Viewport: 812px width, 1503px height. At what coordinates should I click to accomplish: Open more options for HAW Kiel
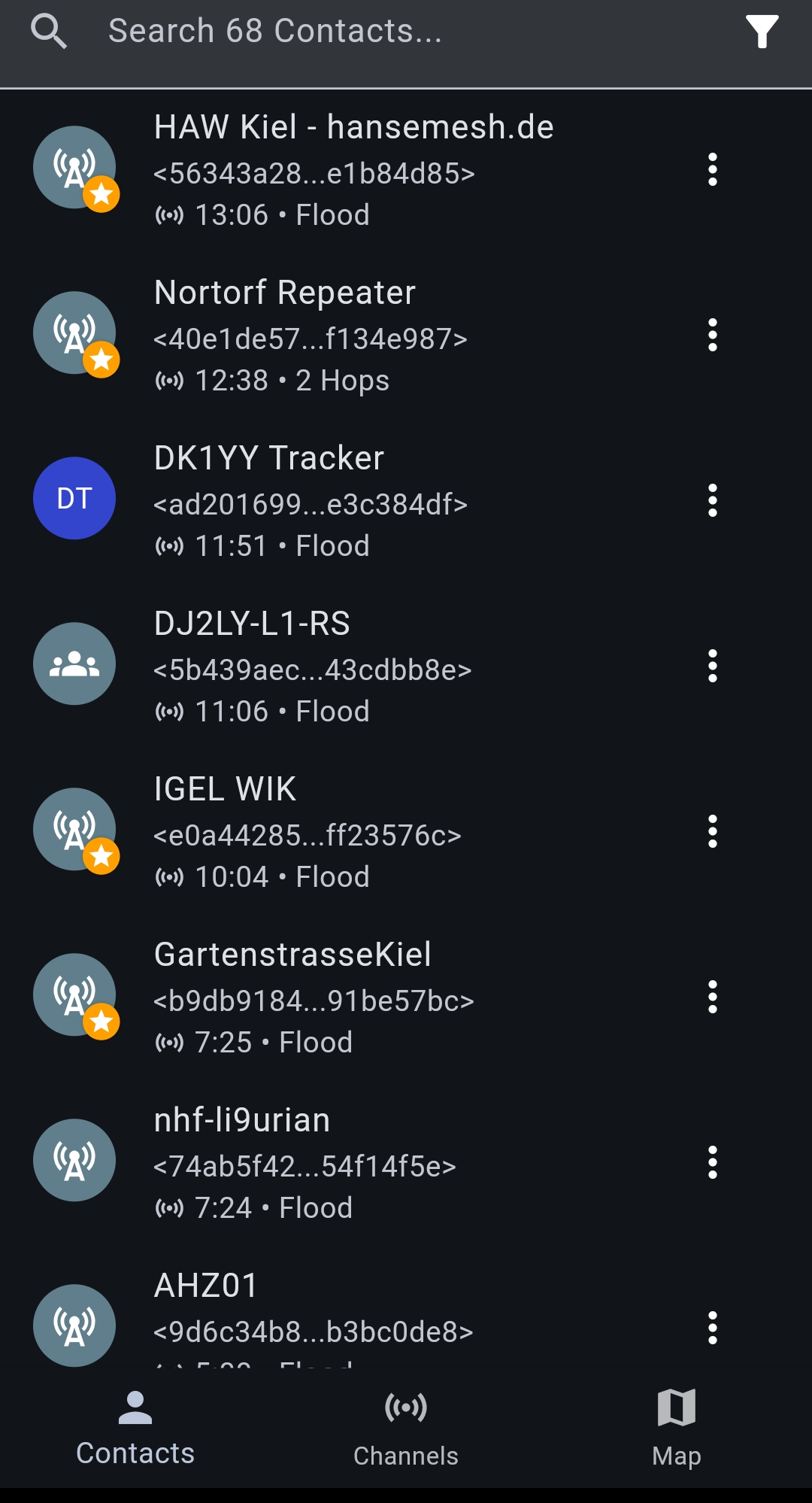click(x=713, y=170)
